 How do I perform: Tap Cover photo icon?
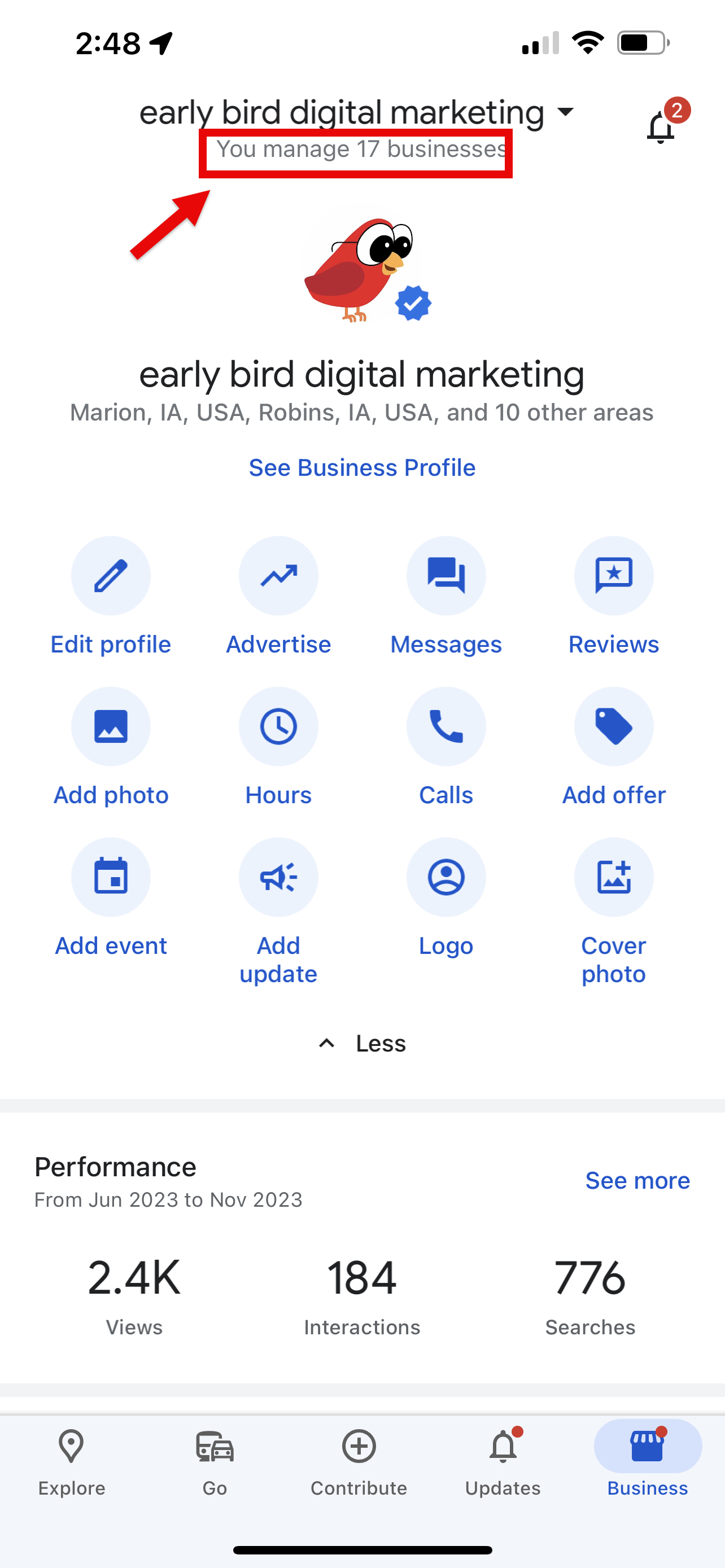point(614,877)
